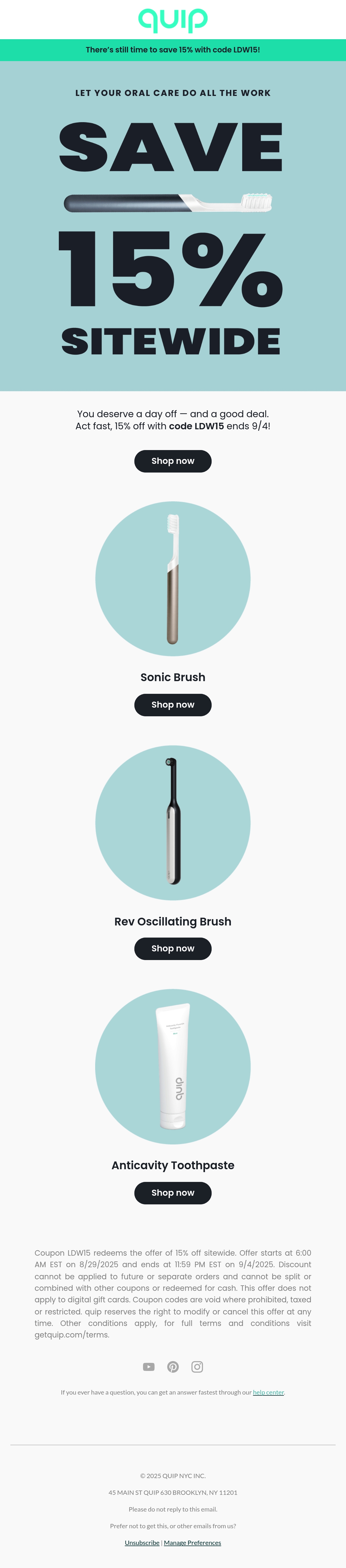Viewport: 346px width, 1568px height.
Task: Tap Shop now under Anticavity Toothpaste
Action: (x=173, y=1193)
